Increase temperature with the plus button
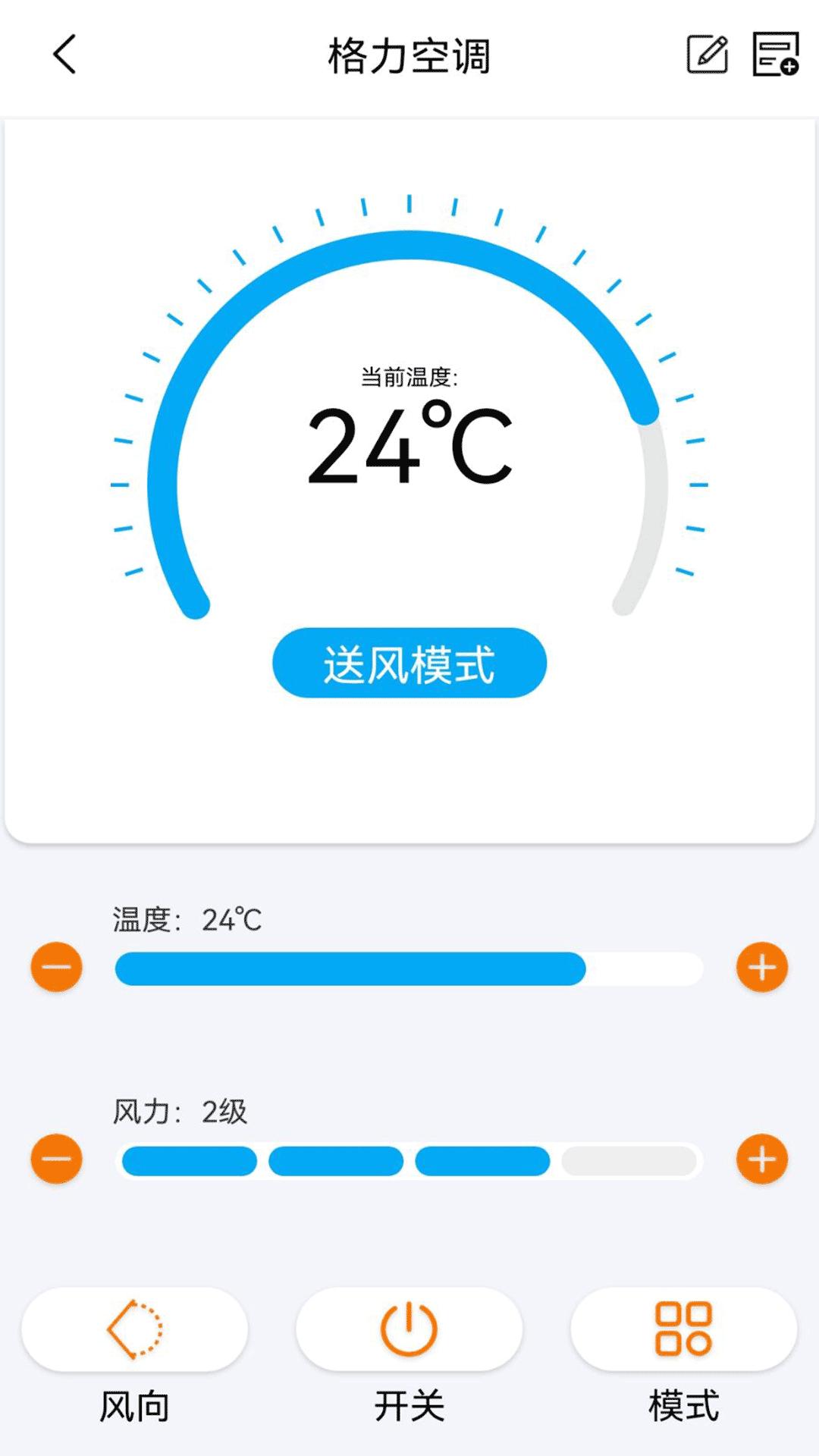This screenshot has height=1456, width=819. tap(762, 967)
